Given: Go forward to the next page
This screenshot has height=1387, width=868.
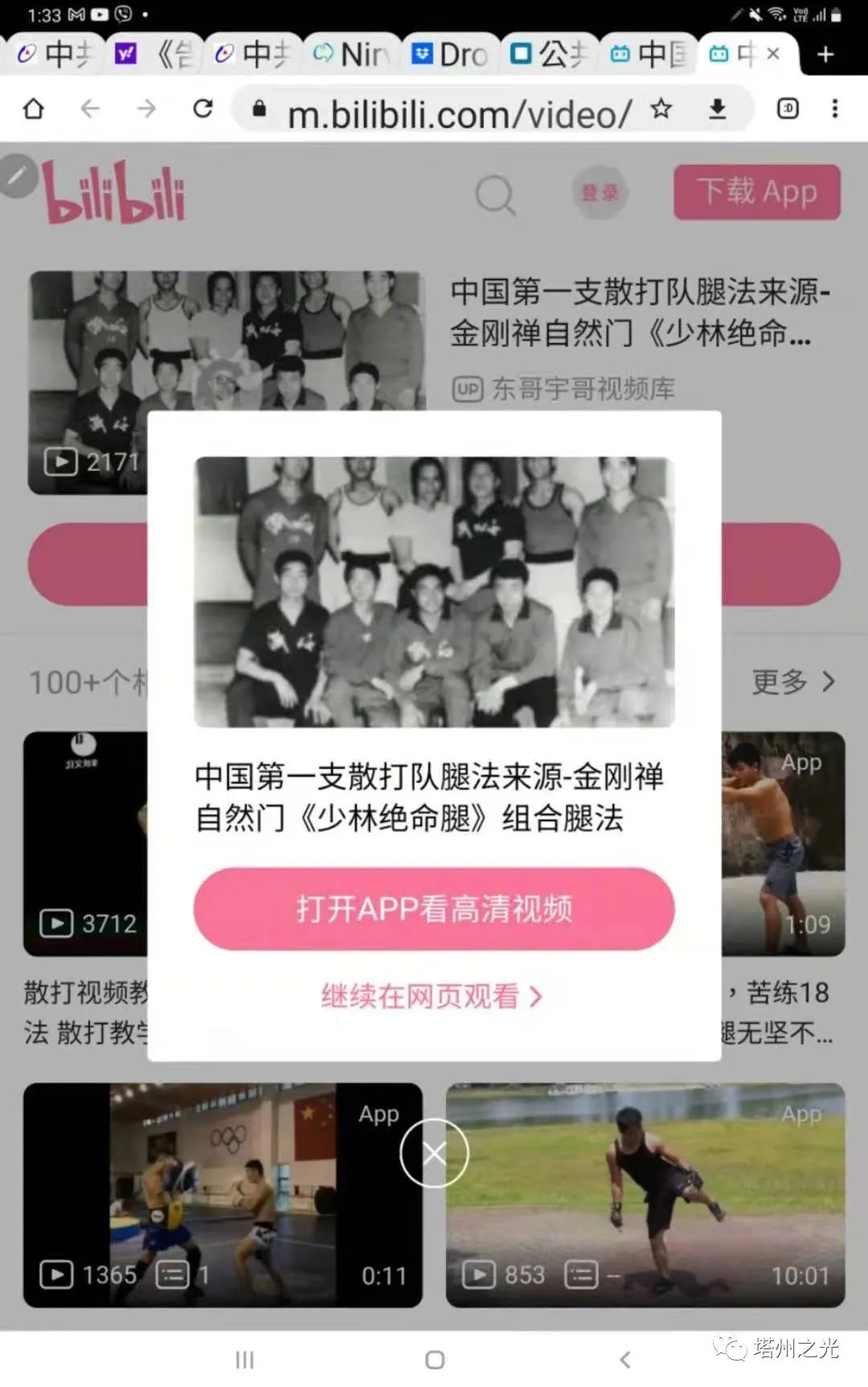Looking at the screenshot, I should pos(146,108).
